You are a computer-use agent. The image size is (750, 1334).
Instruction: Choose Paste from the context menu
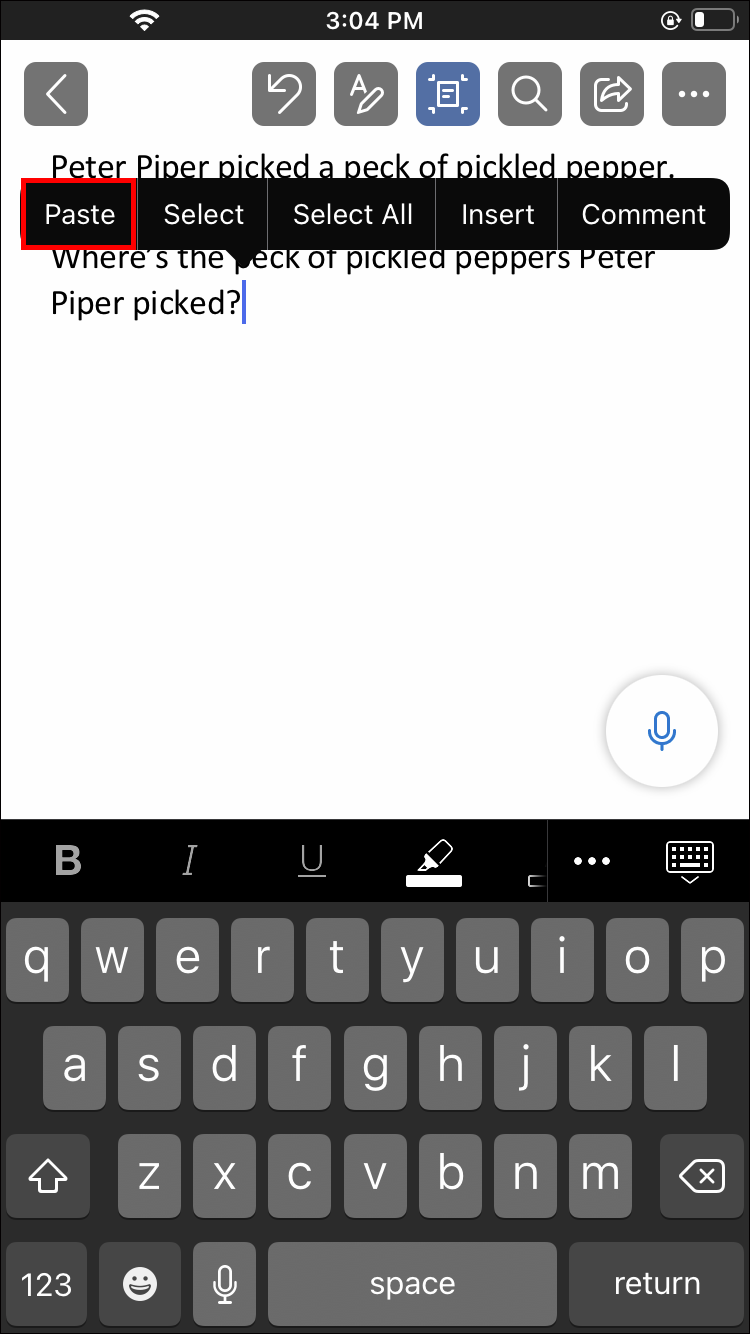[x=80, y=214]
